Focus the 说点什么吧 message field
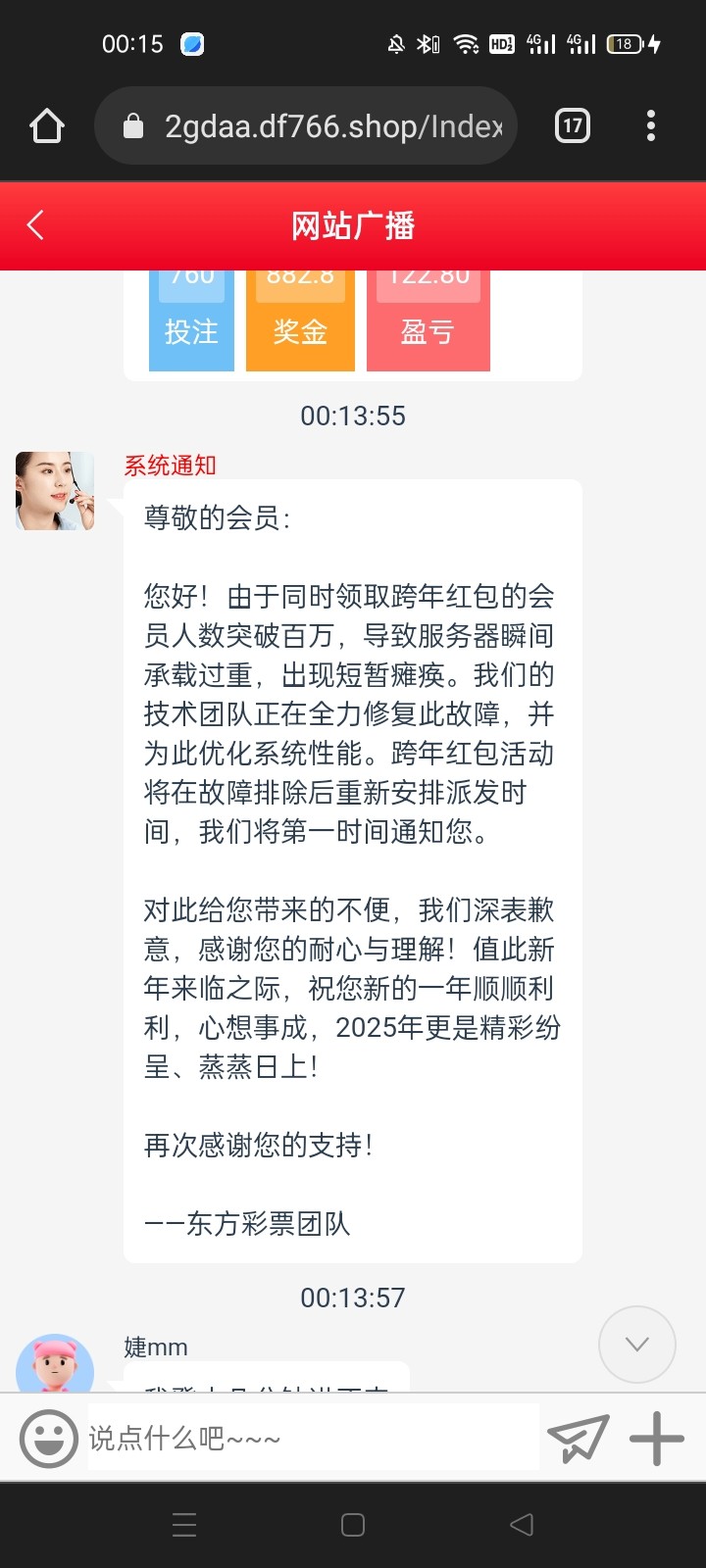Screen dimensions: 706x1568 tap(314, 1438)
